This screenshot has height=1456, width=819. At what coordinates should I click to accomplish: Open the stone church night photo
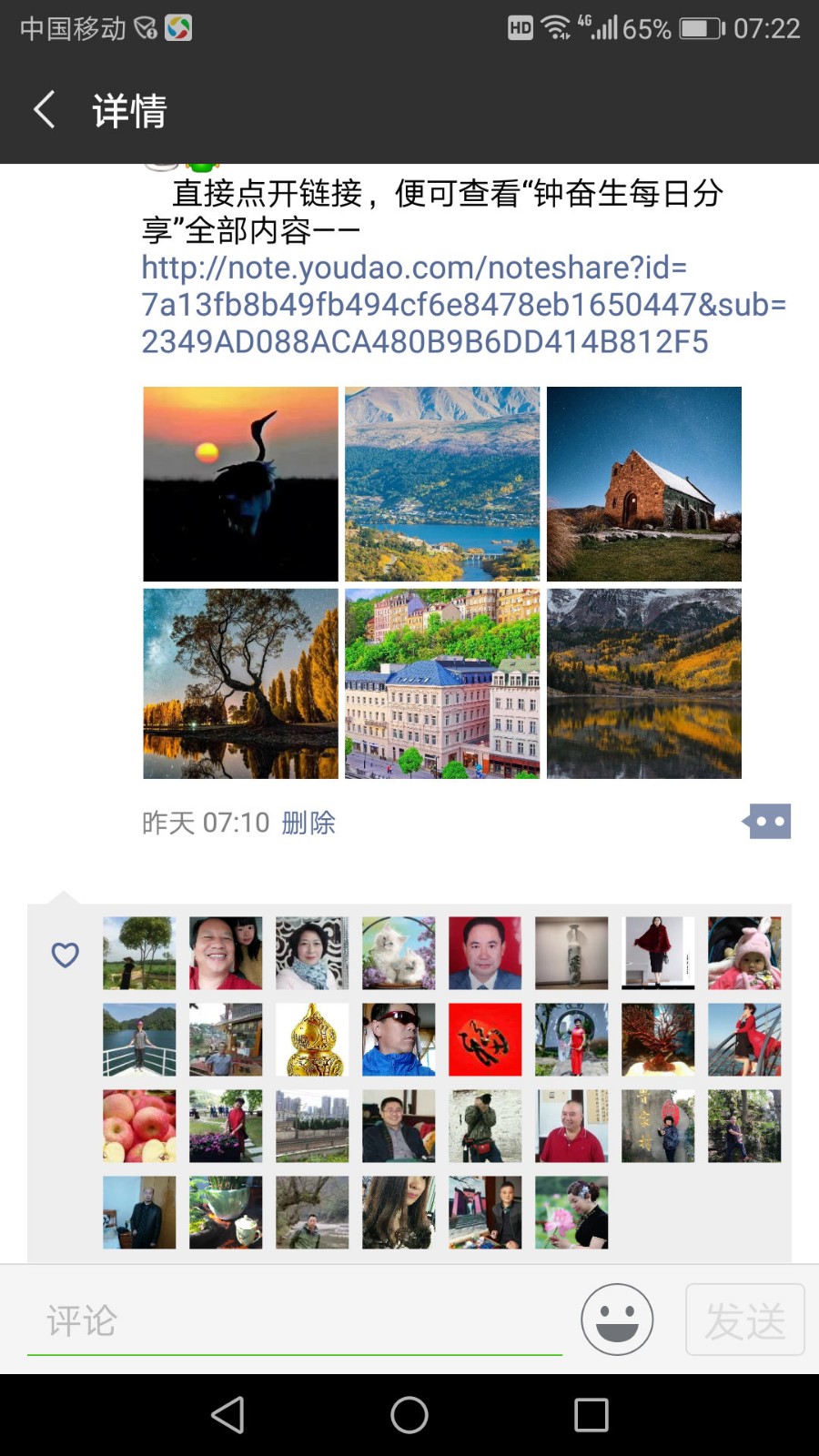643,484
